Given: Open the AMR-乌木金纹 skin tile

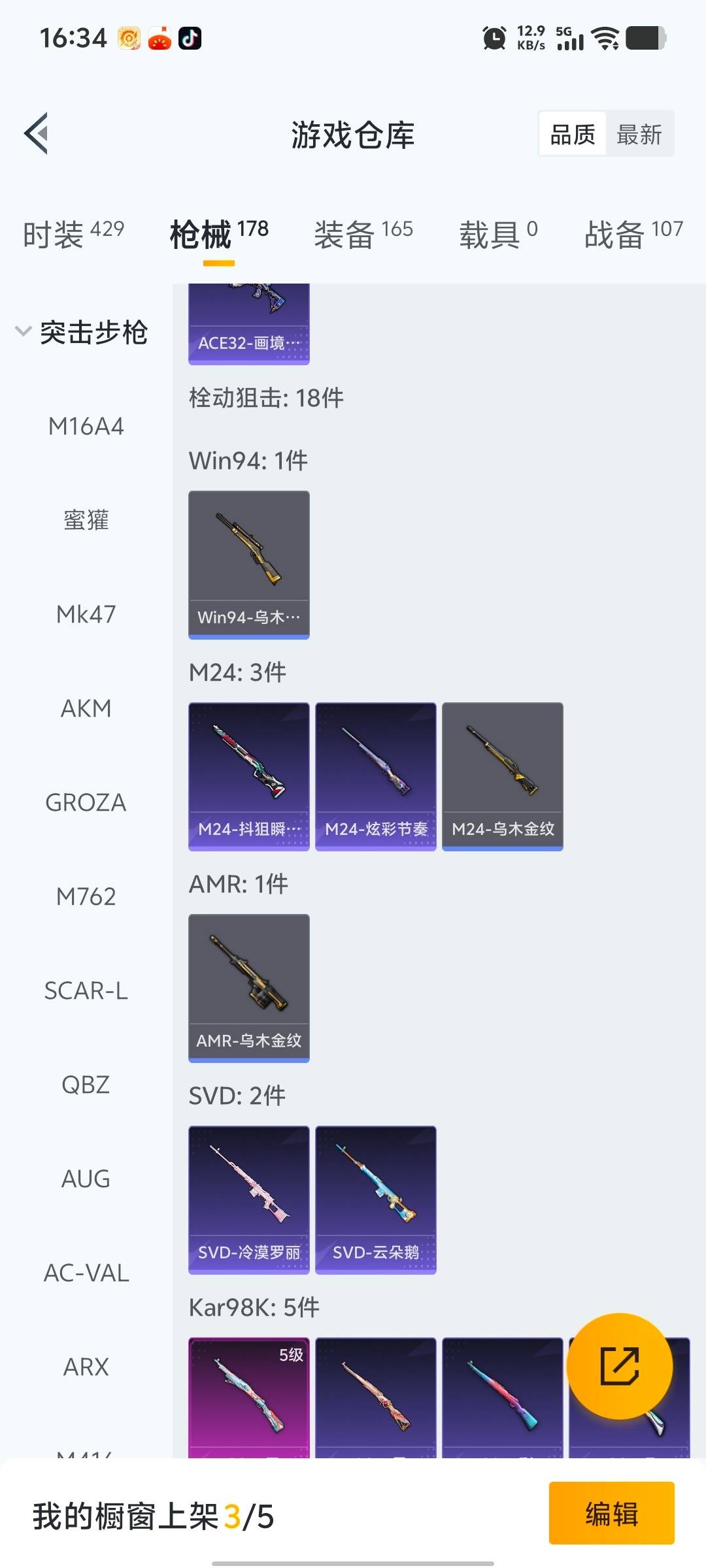Looking at the screenshot, I should 248,988.
